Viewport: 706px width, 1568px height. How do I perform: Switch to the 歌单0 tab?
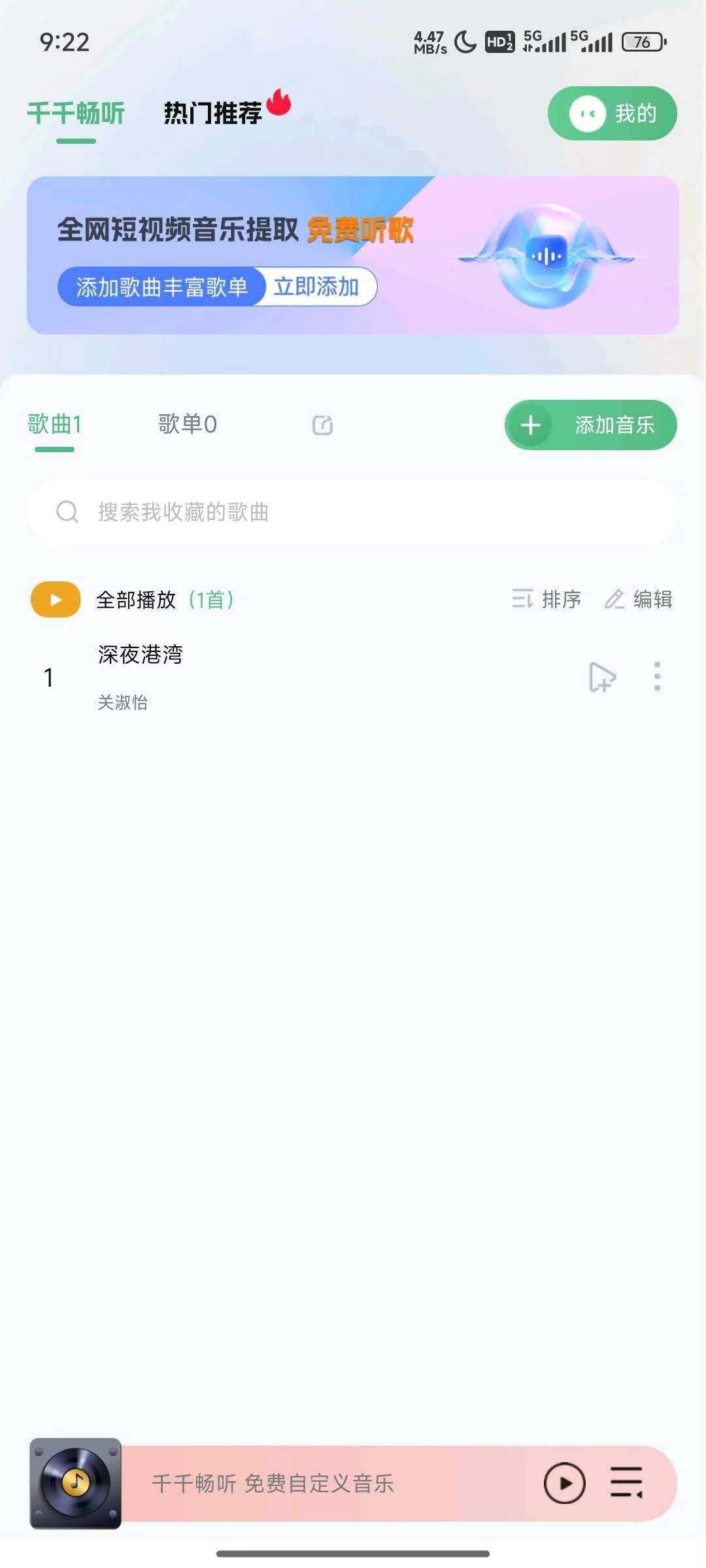pos(188,425)
